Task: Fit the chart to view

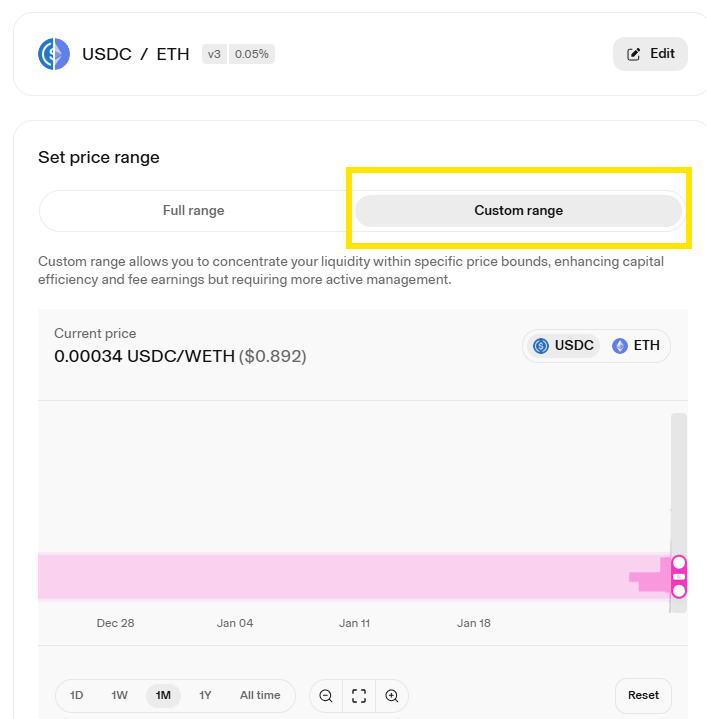Action: point(359,696)
